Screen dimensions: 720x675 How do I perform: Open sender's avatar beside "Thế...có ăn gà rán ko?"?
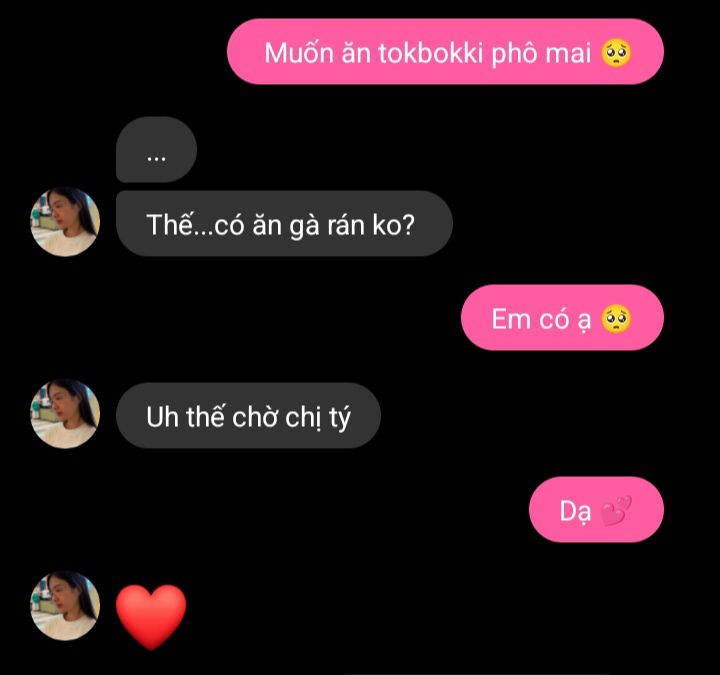pyautogui.click(x=65, y=222)
